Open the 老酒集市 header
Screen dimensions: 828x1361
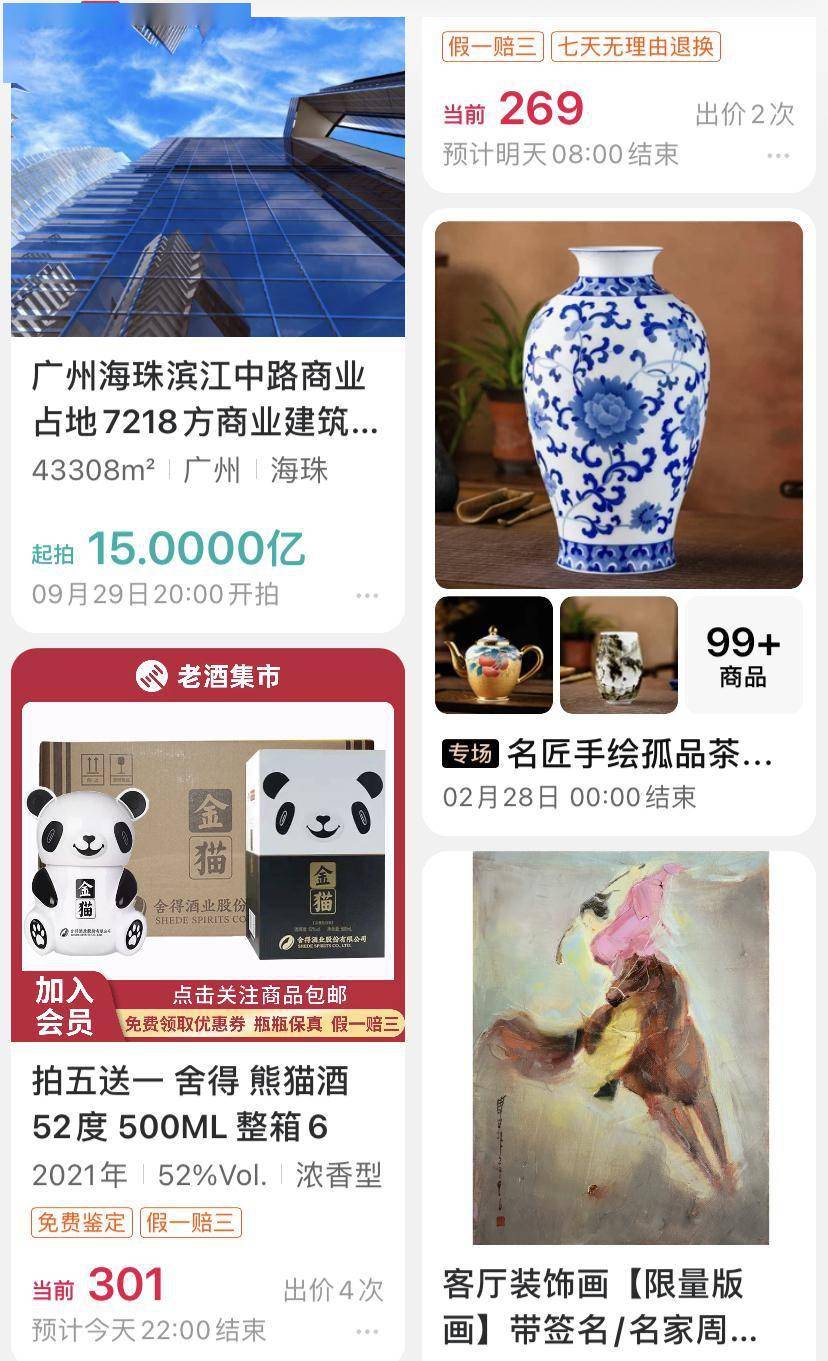(208, 677)
